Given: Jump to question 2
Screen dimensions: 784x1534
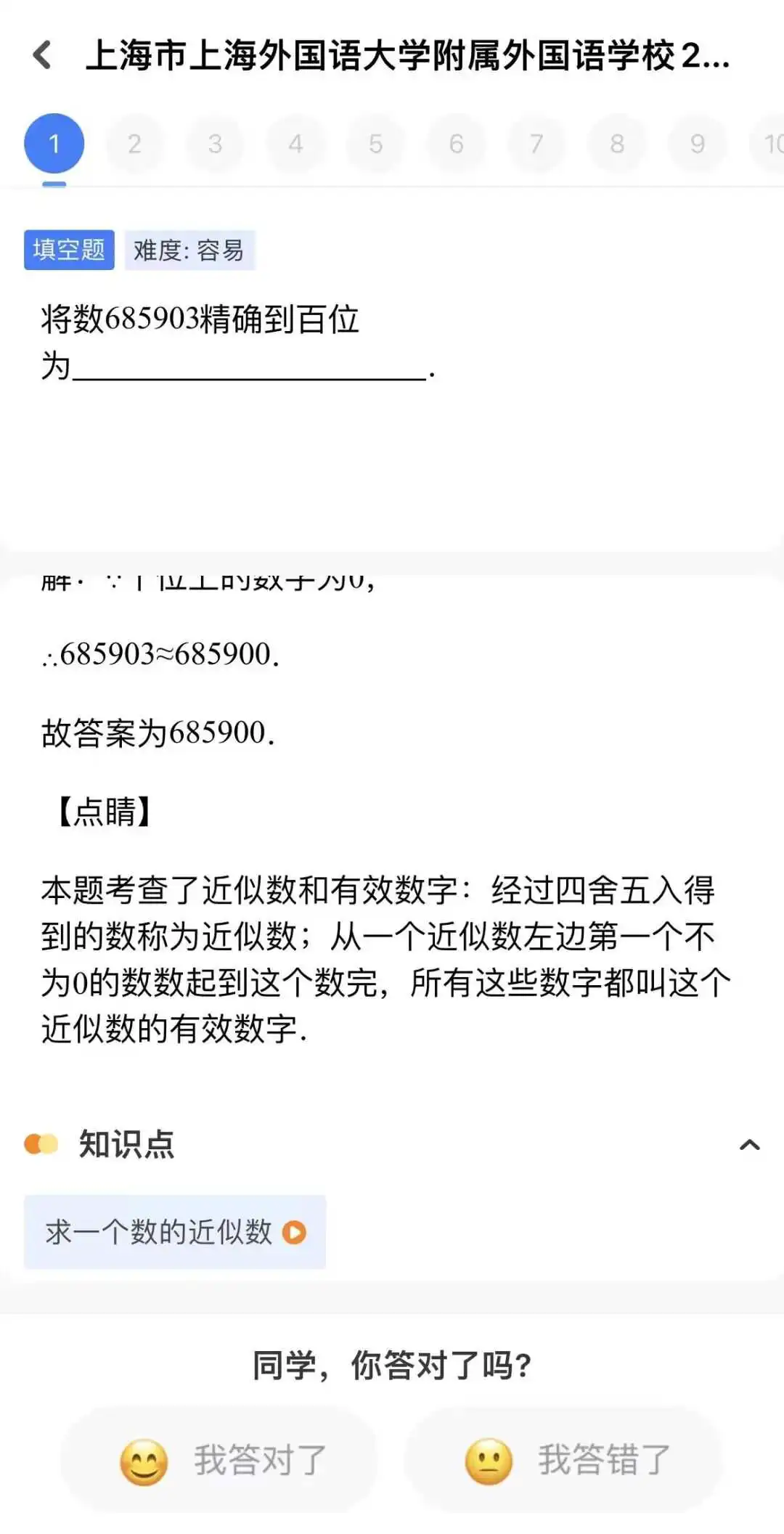Looking at the screenshot, I should pyautogui.click(x=134, y=144).
